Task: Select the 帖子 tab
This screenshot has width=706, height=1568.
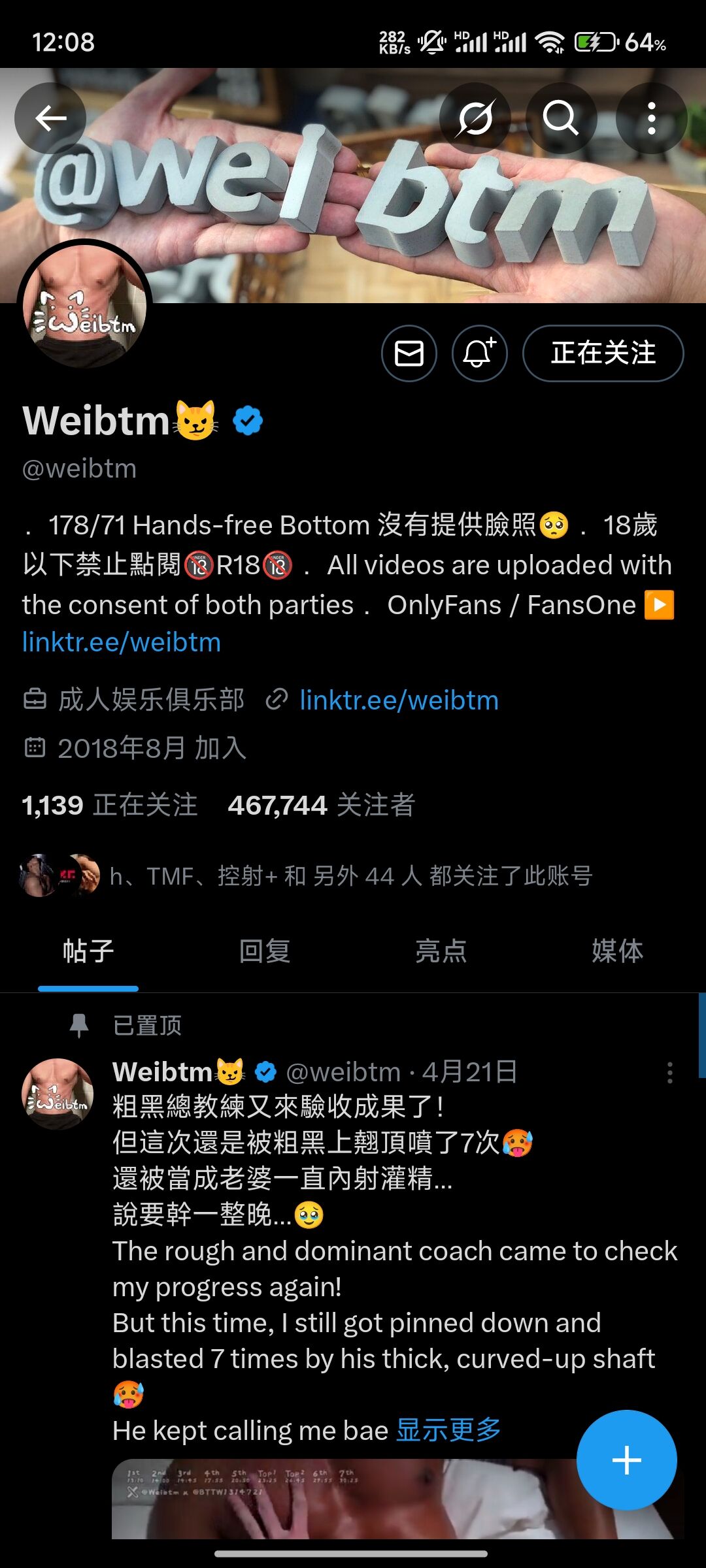Action: click(88, 951)
